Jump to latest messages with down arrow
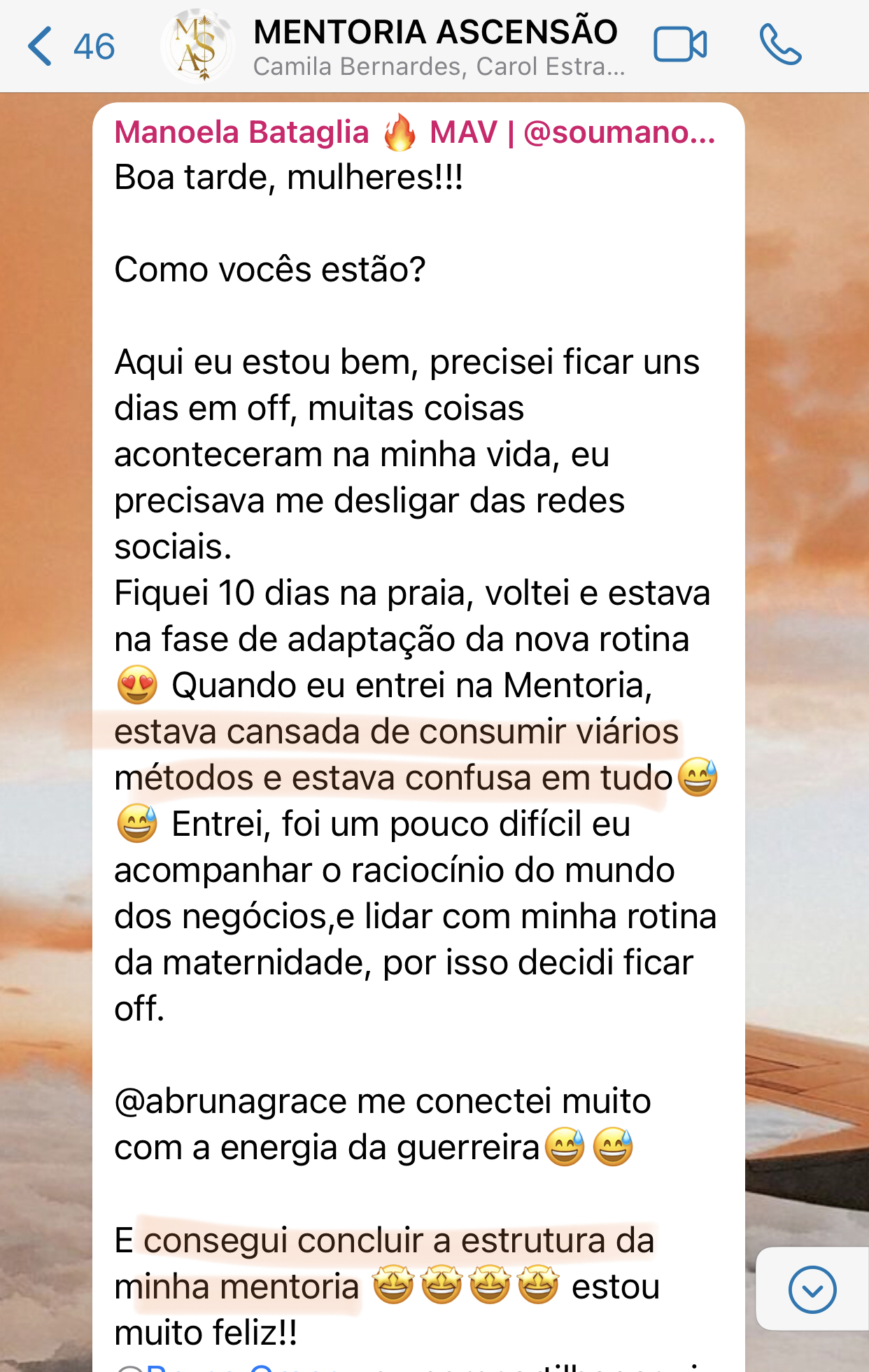The image size is (869, 1372). pos(812,1289)
